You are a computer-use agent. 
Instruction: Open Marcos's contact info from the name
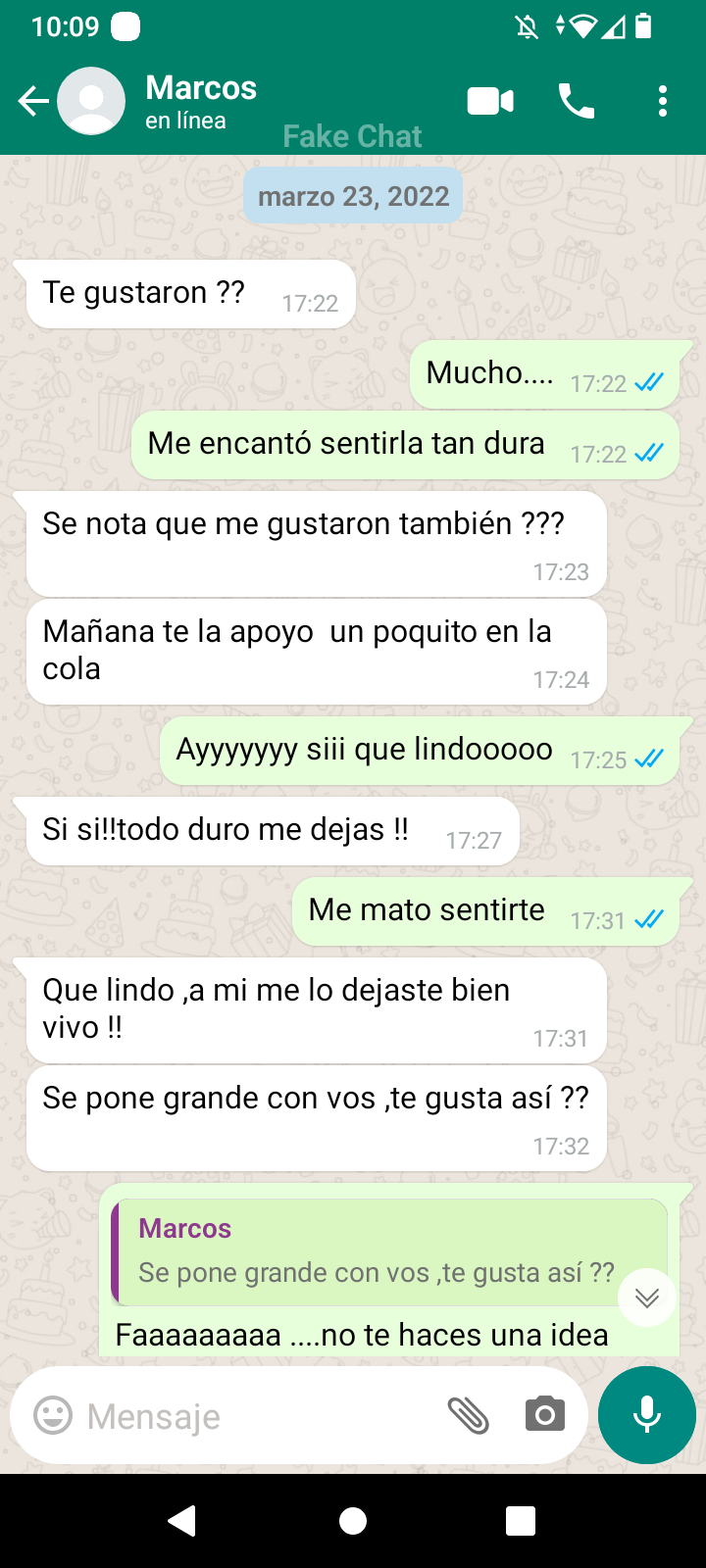click(201, 89)
